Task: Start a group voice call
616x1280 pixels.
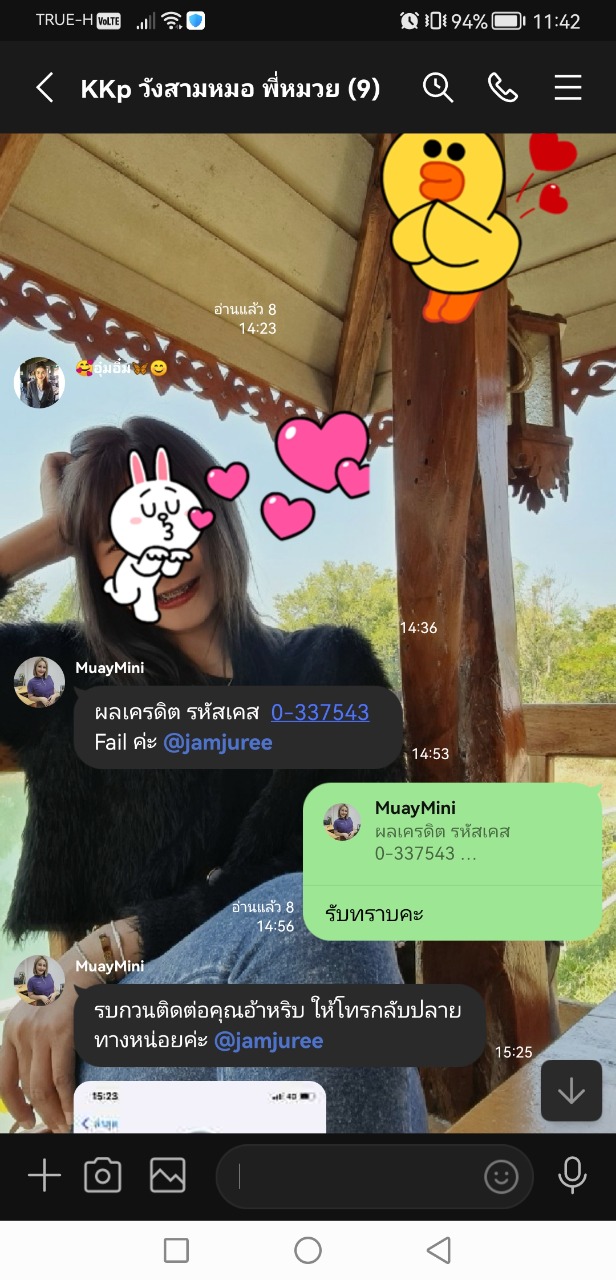Action: click(x=502, y=88)
